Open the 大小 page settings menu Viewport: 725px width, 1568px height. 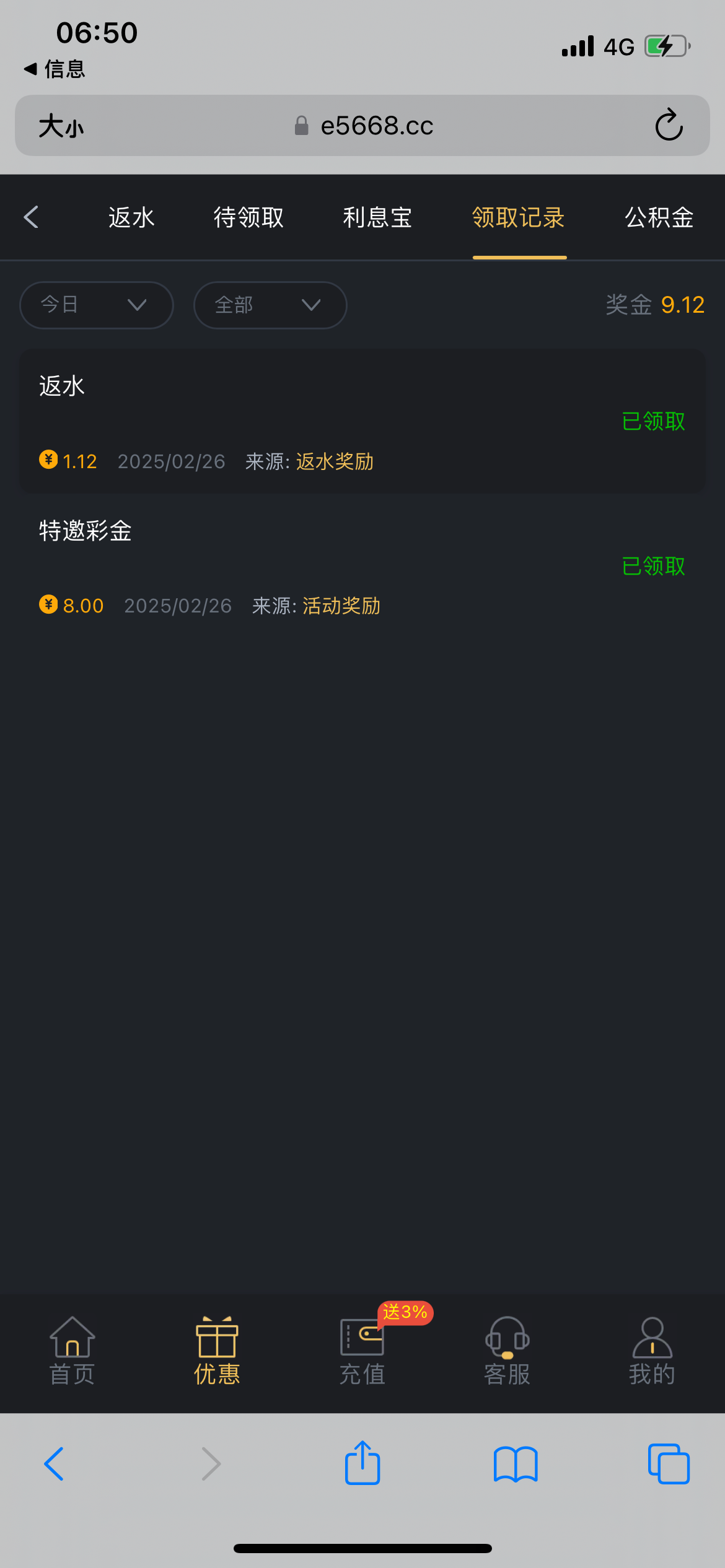(61, 126)
